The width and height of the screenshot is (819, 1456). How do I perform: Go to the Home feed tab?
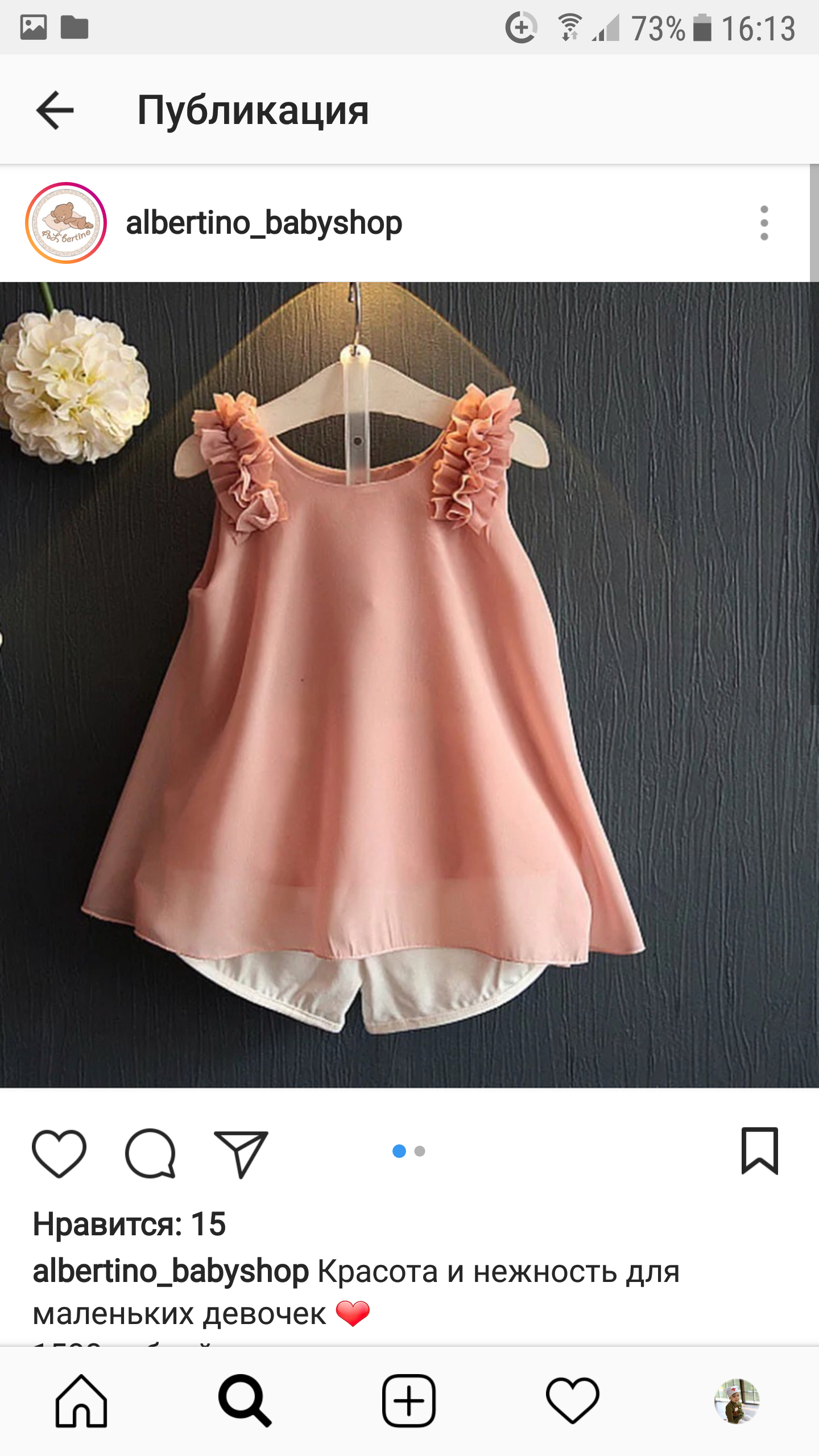coord(81,1401)
